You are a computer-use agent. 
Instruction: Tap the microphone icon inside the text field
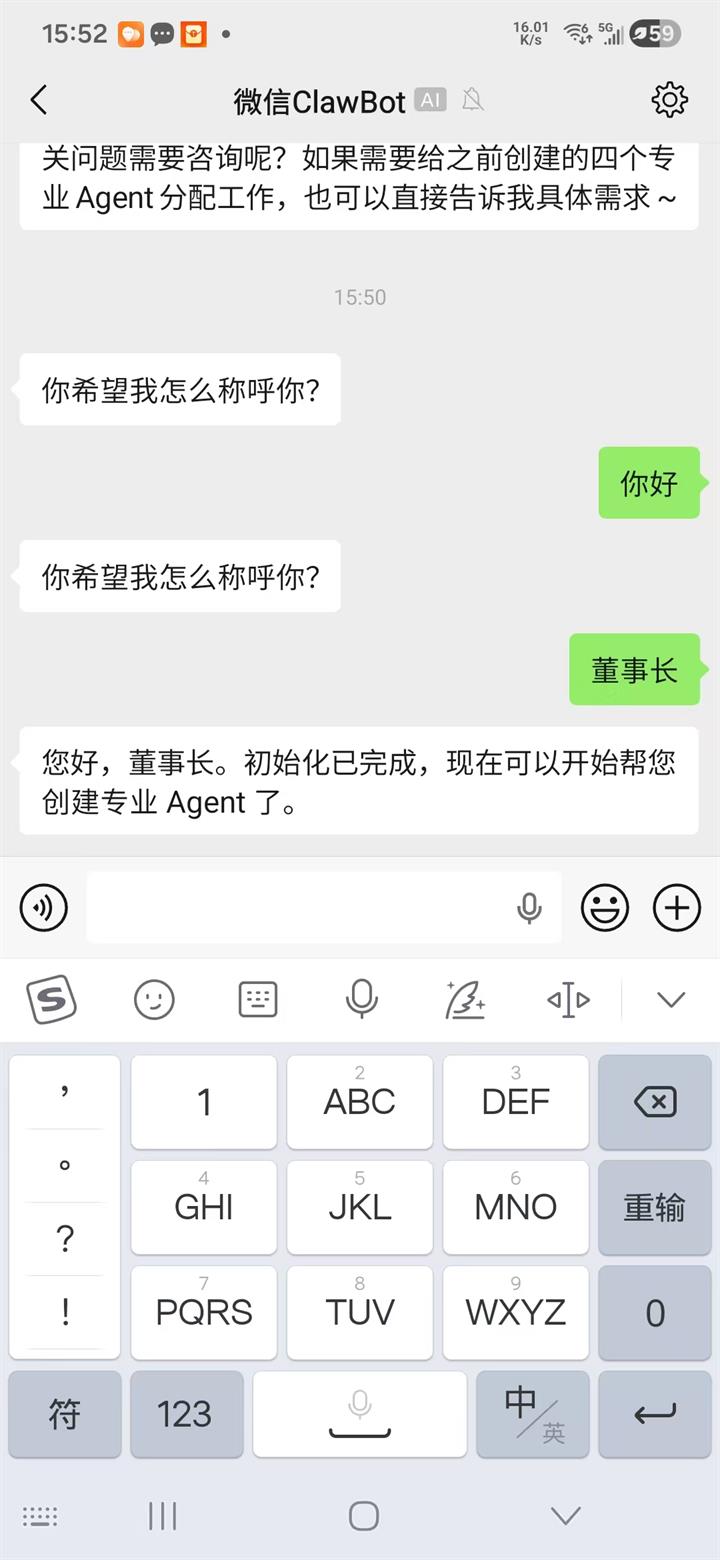pos(531,907)
